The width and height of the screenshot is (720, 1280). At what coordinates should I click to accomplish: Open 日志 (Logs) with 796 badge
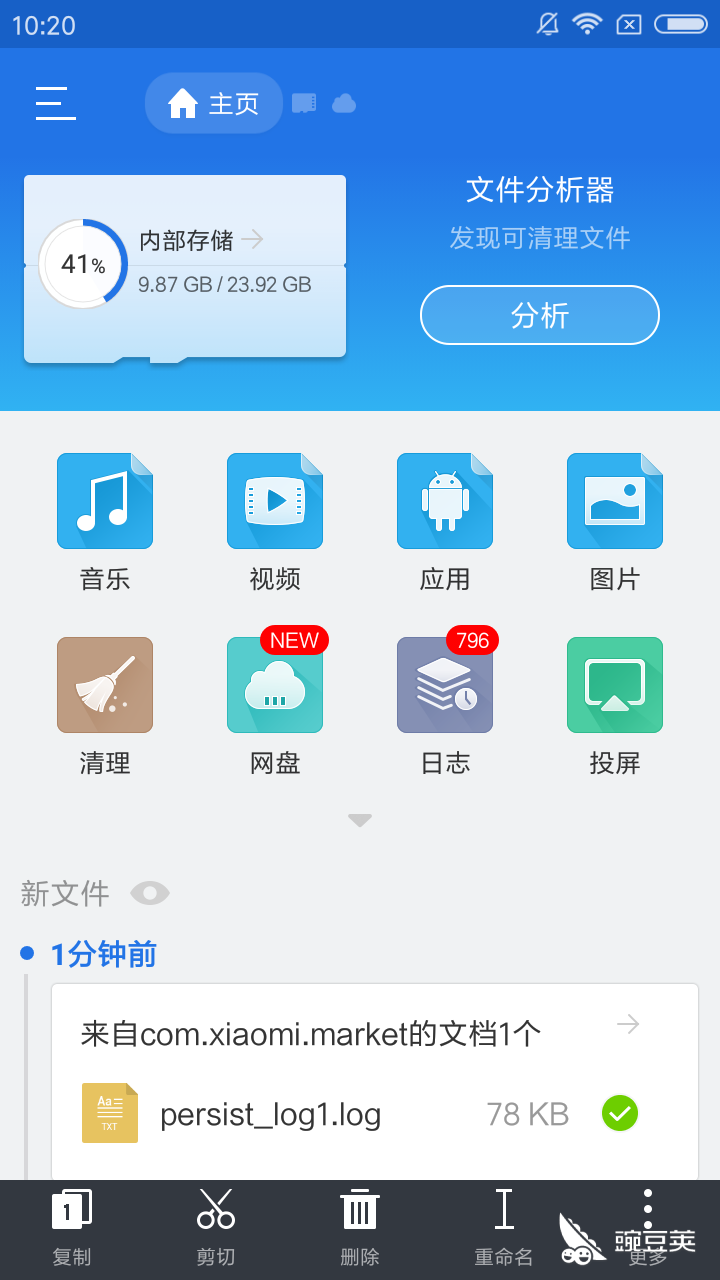tap(445, 703)
